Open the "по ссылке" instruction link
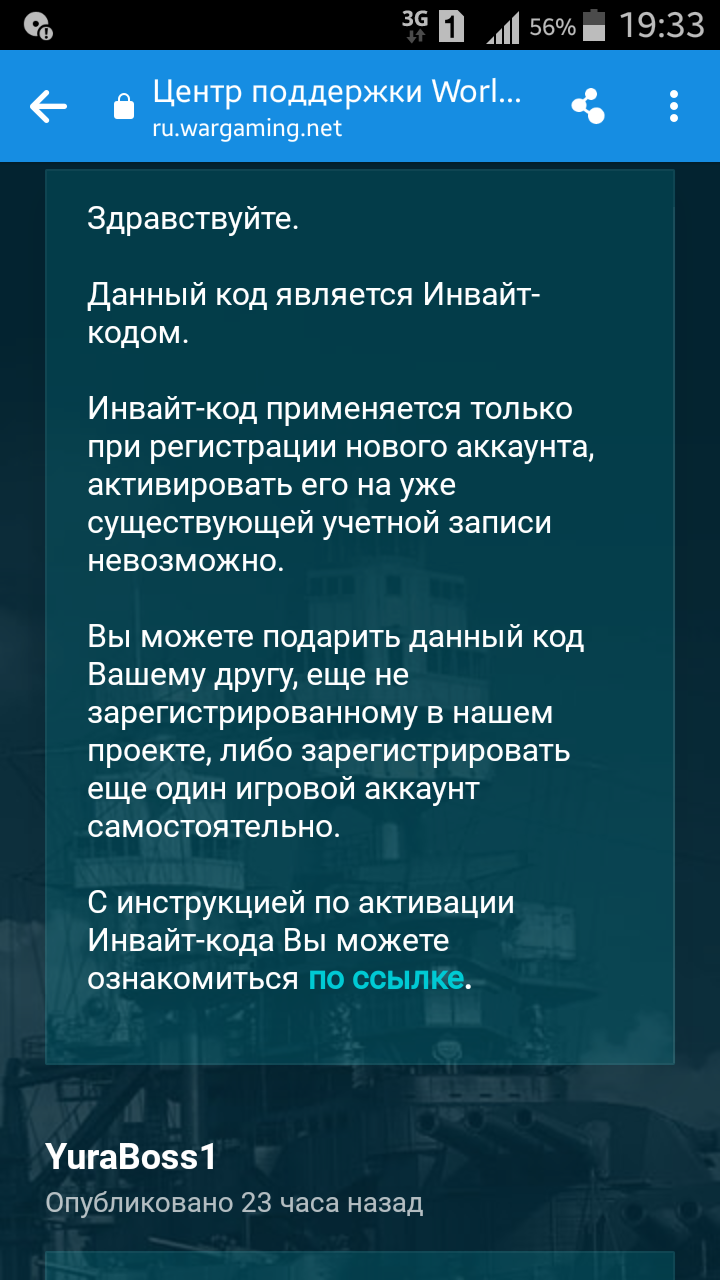The width and height of the screenshot is (720, 1280). coord(385,979)
